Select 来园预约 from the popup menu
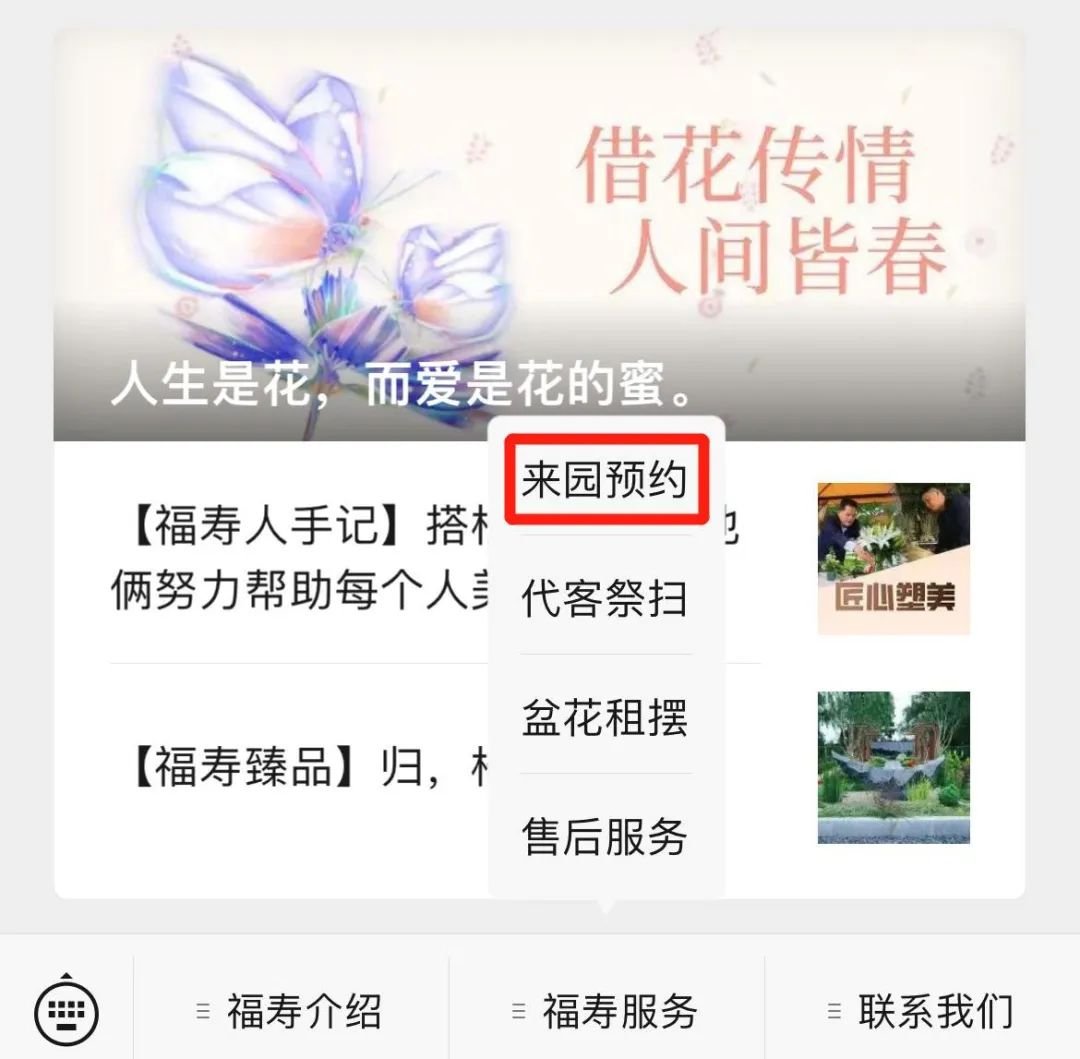Image resolution: width=1080 pixels, height=1059 pixels. [605, 480]
